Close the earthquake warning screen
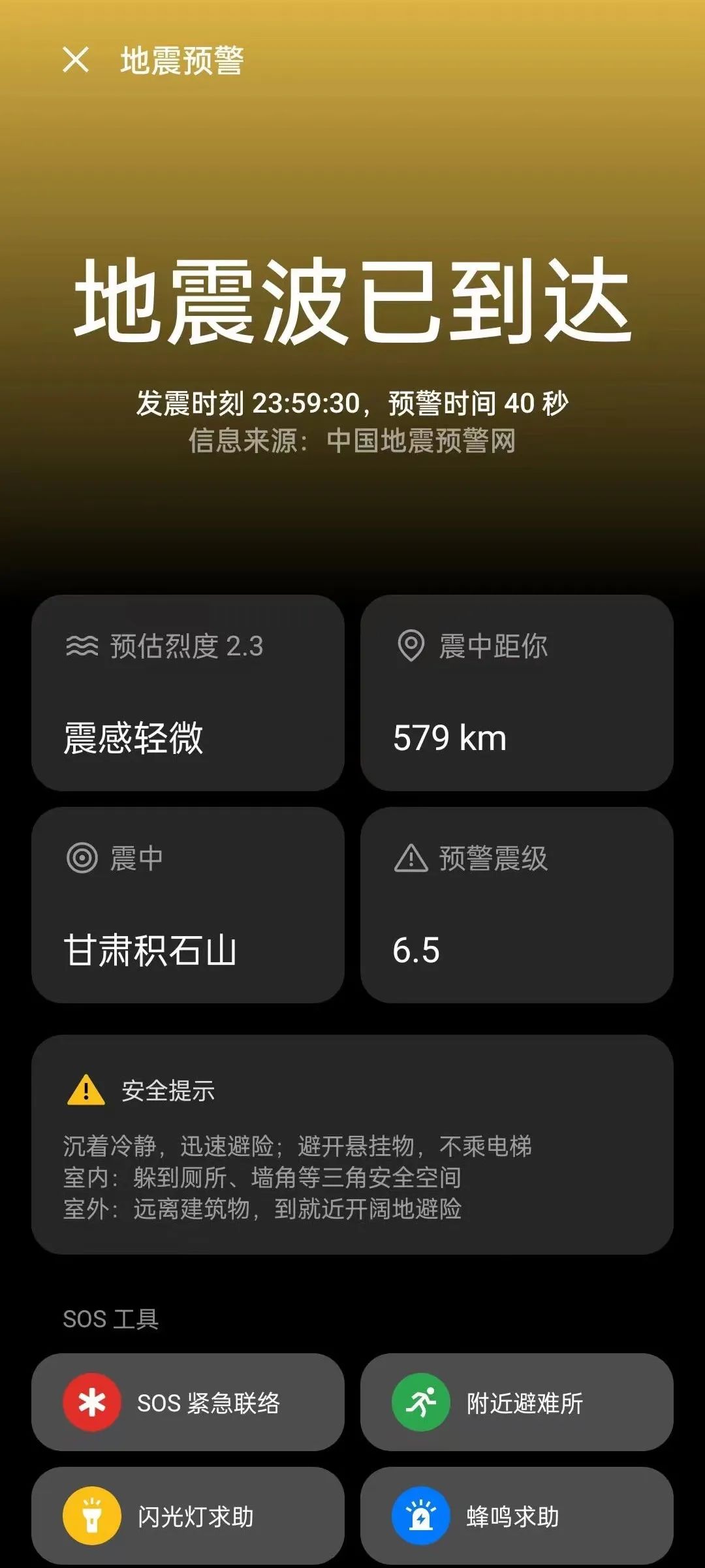This screenshot has width=705, height=1568. 76,60
